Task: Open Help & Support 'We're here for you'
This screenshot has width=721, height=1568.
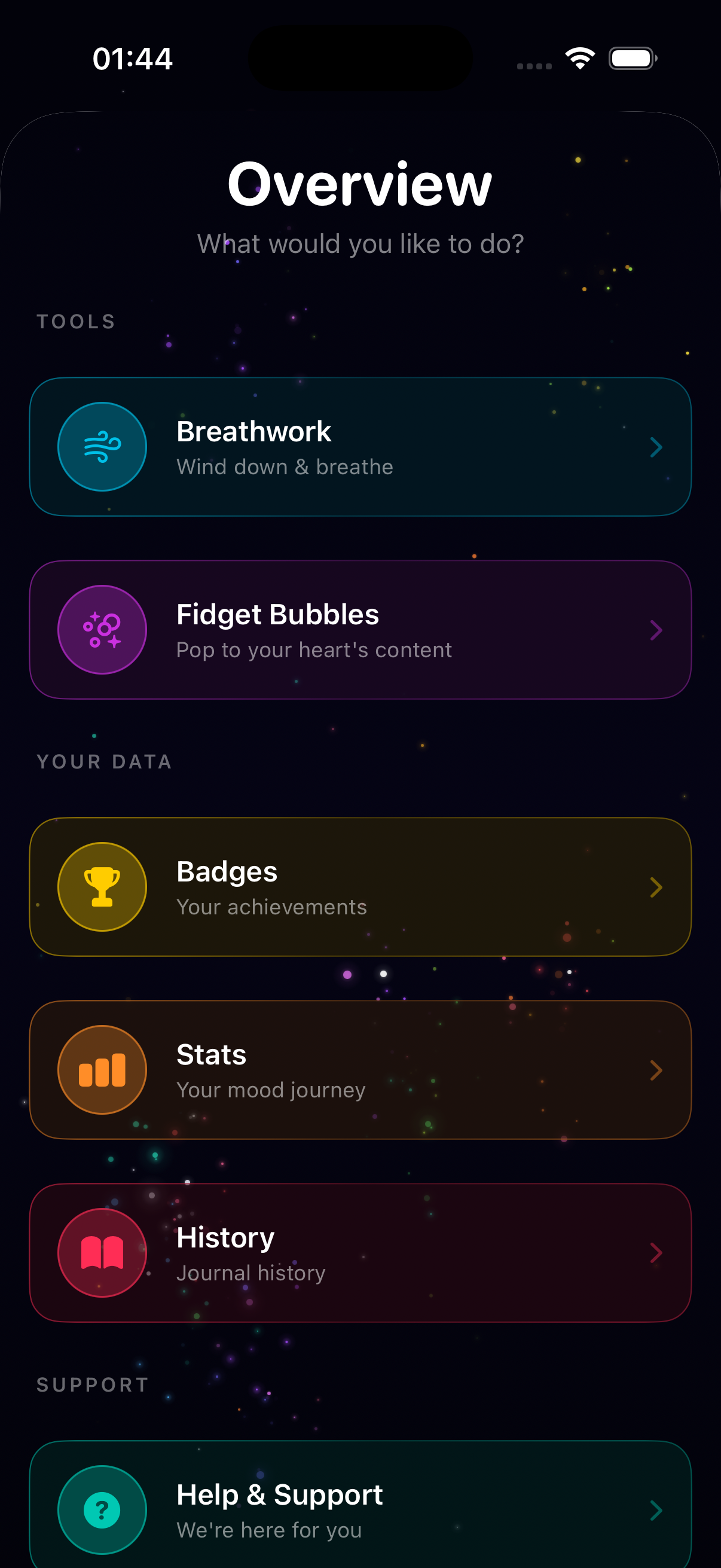Action: point(360,1509)
